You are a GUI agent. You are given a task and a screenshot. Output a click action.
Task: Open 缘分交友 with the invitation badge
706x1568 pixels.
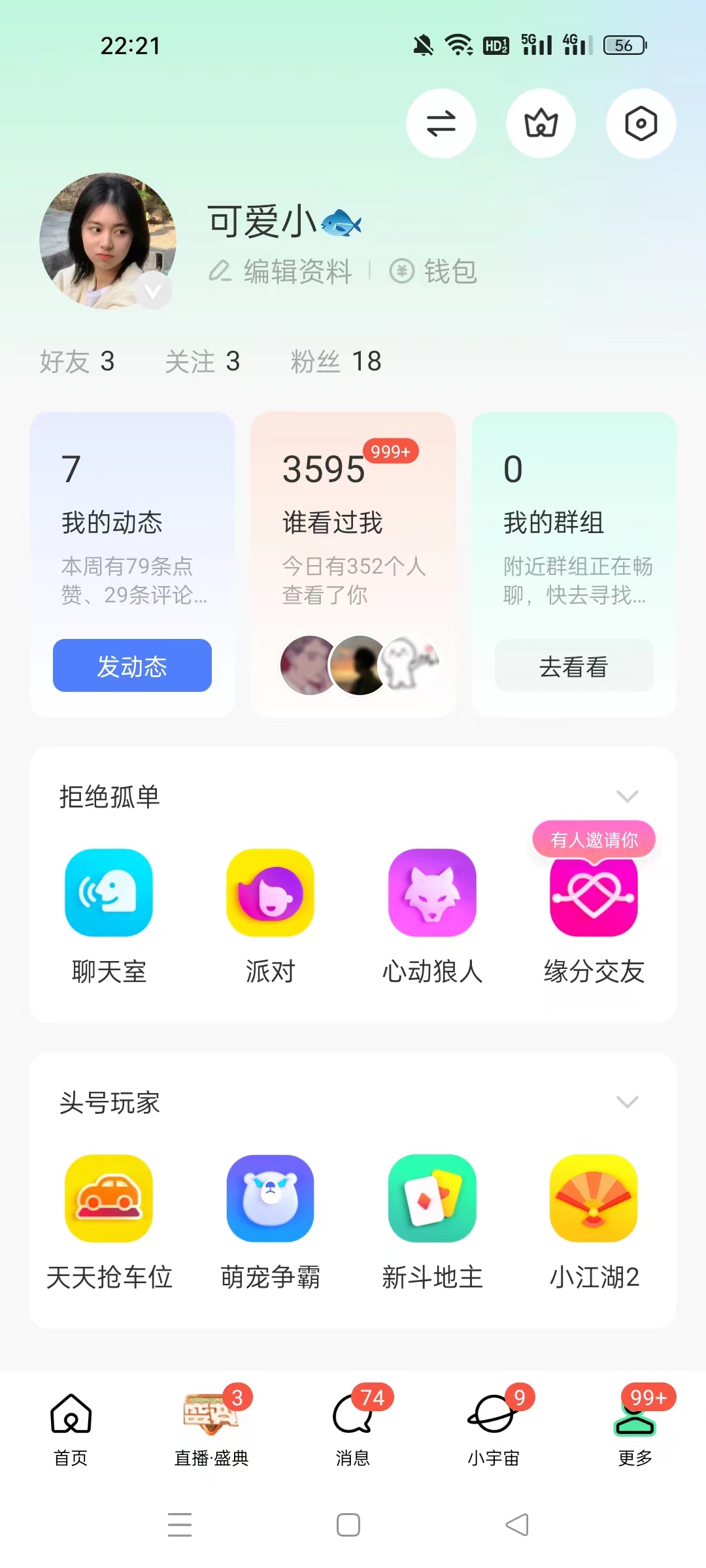pyautogui.click(x=594, y=894)
